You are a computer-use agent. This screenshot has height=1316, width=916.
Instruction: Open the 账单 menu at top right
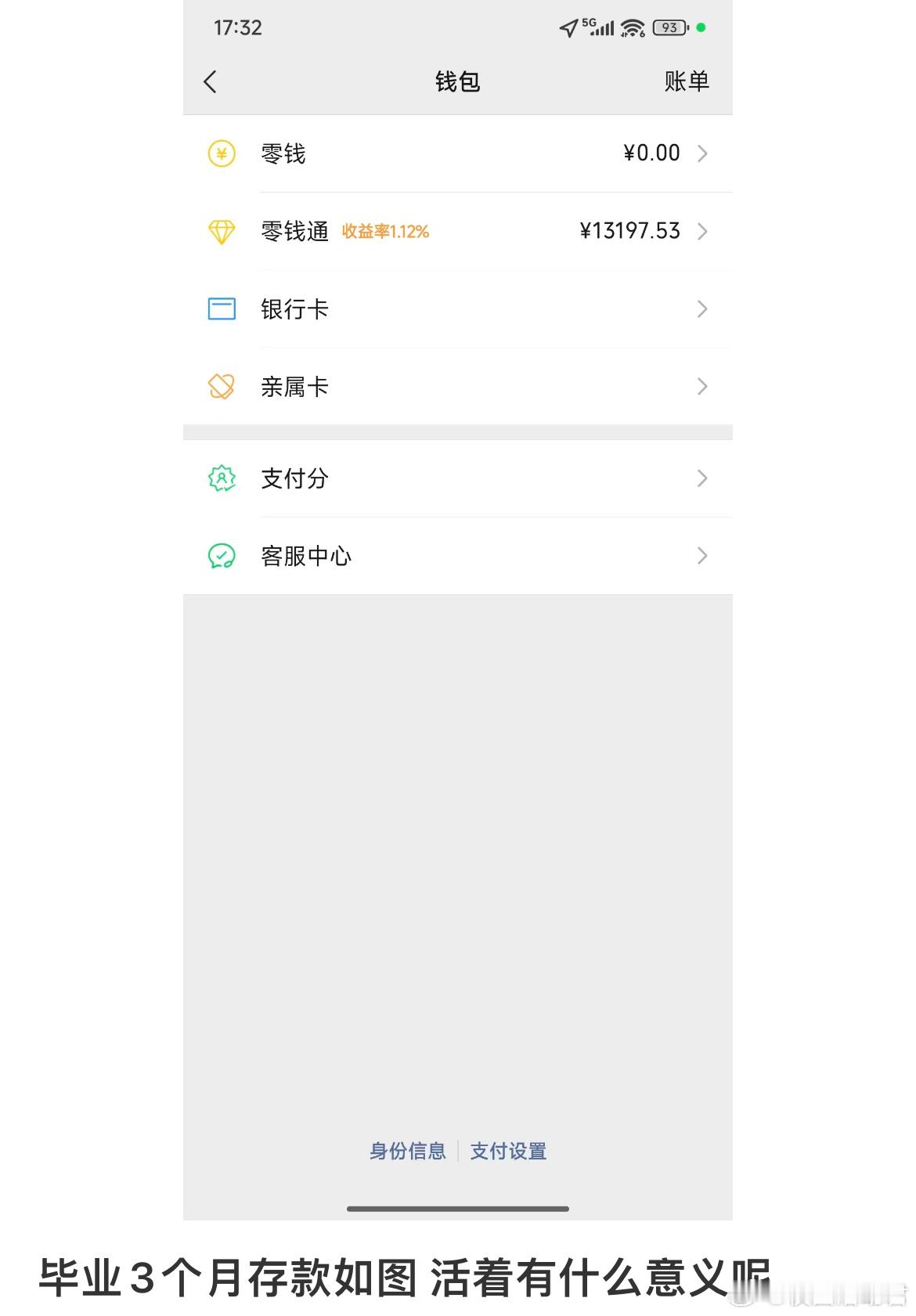pyautogui.click(x=684, y=81)
